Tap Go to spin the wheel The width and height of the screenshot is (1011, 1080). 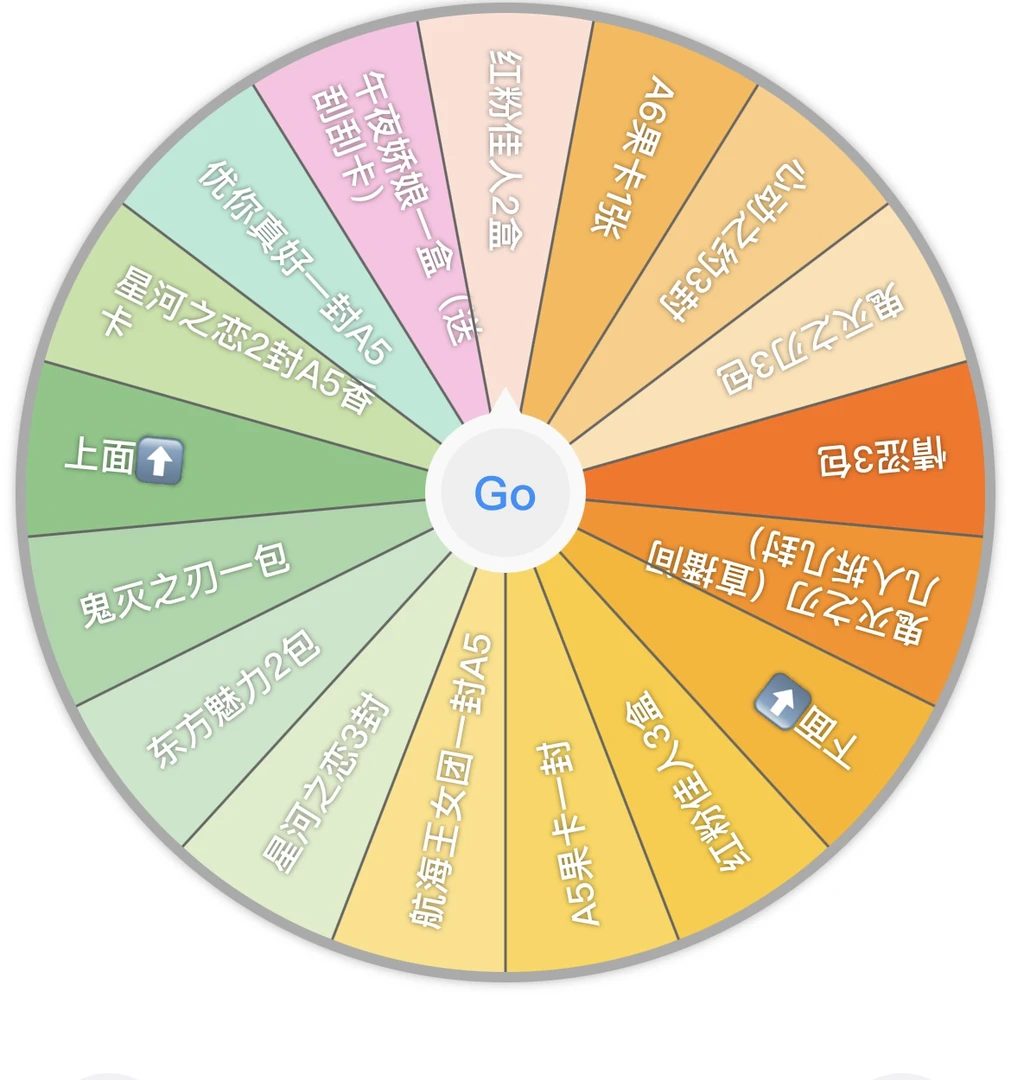coord(504,495)
